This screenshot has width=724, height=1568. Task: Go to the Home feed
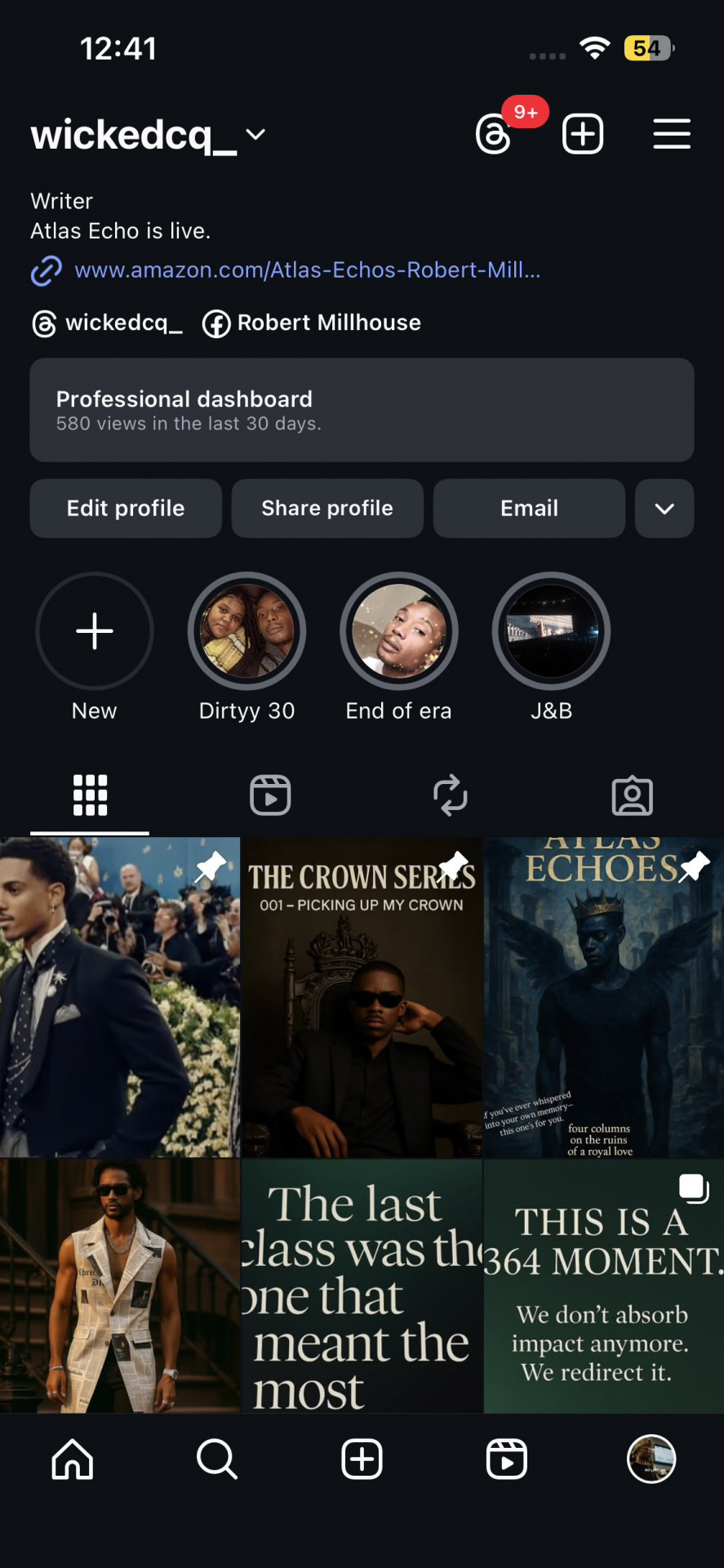(73, 1459)
